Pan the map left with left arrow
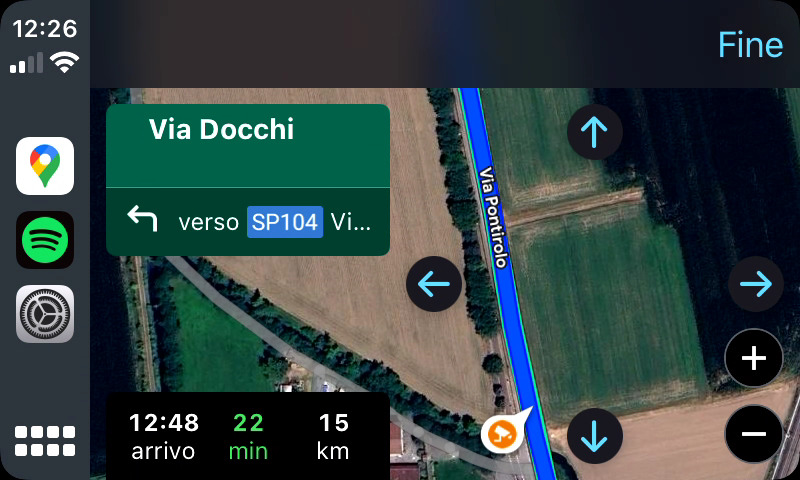 pos(434,285)
